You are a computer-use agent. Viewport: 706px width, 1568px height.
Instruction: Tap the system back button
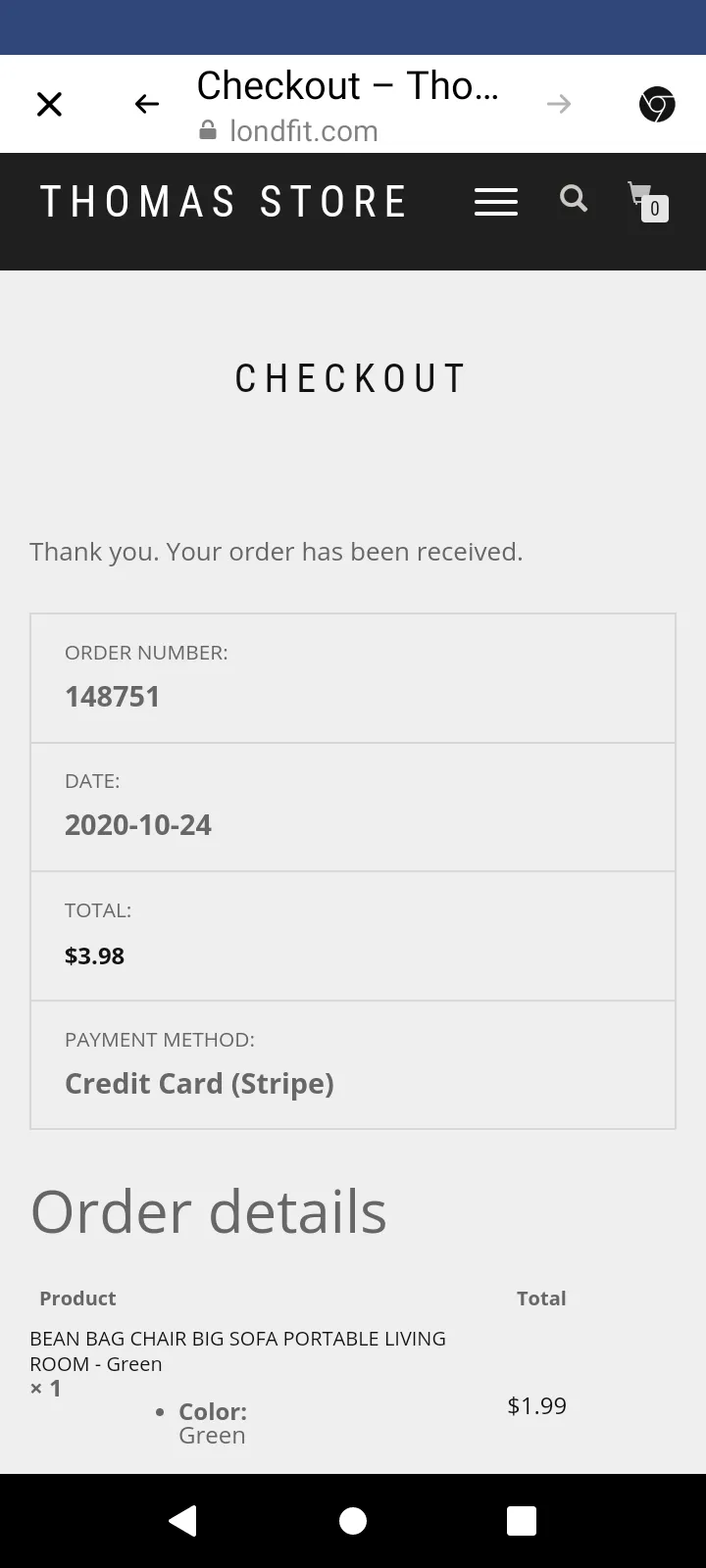tap(182, 1520)
